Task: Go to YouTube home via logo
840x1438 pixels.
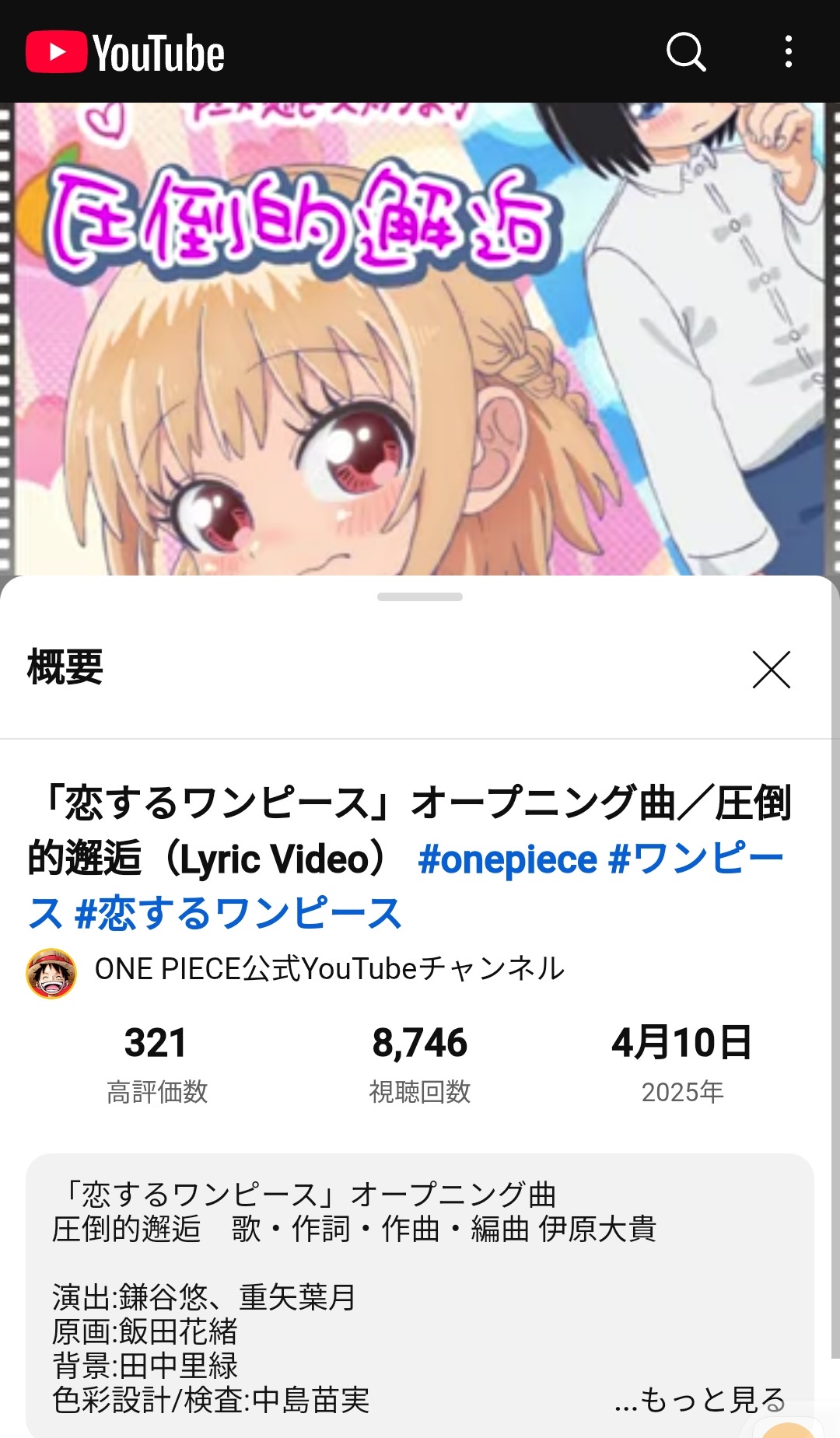Action: [x=125, y=52]
